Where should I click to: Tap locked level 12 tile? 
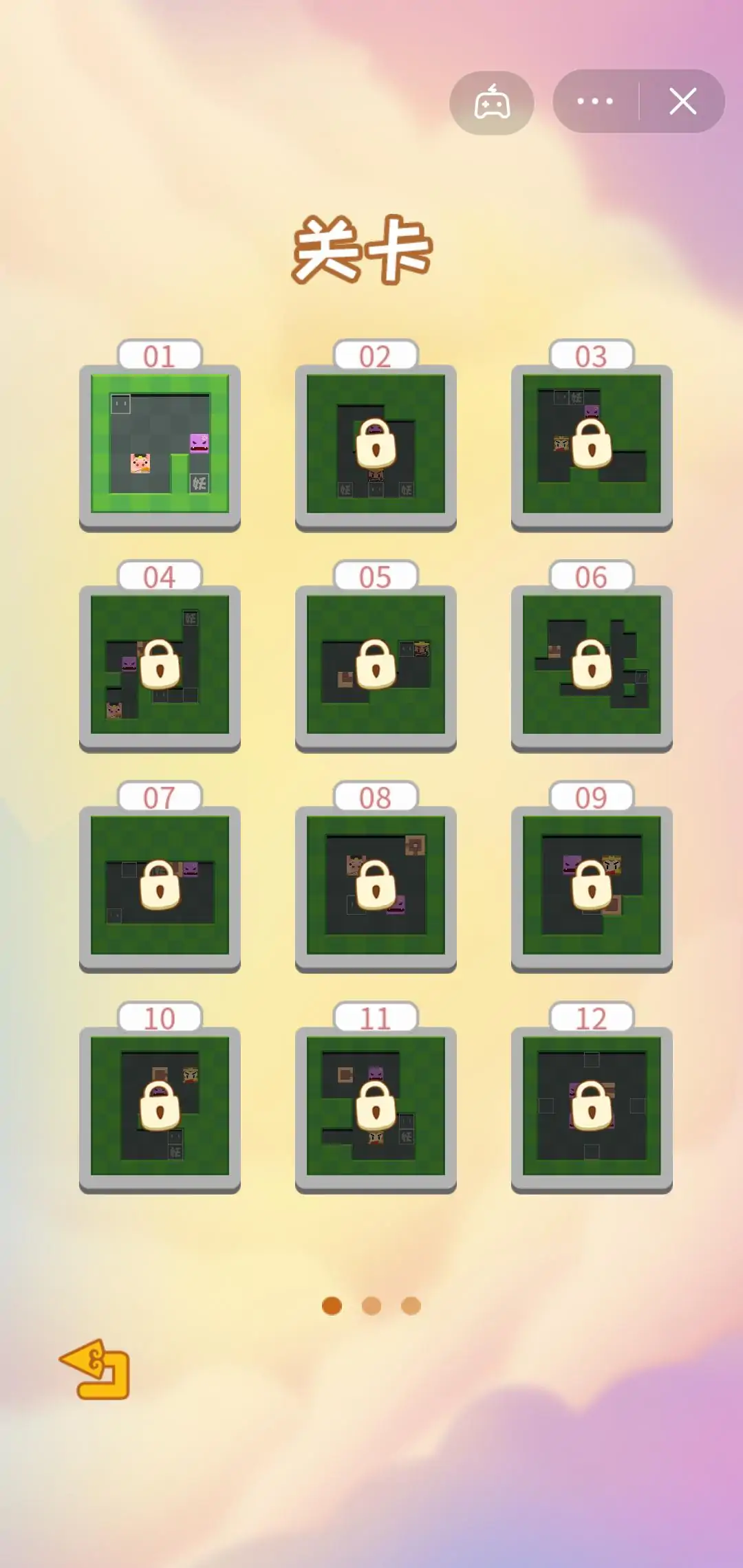[592, 1106]
